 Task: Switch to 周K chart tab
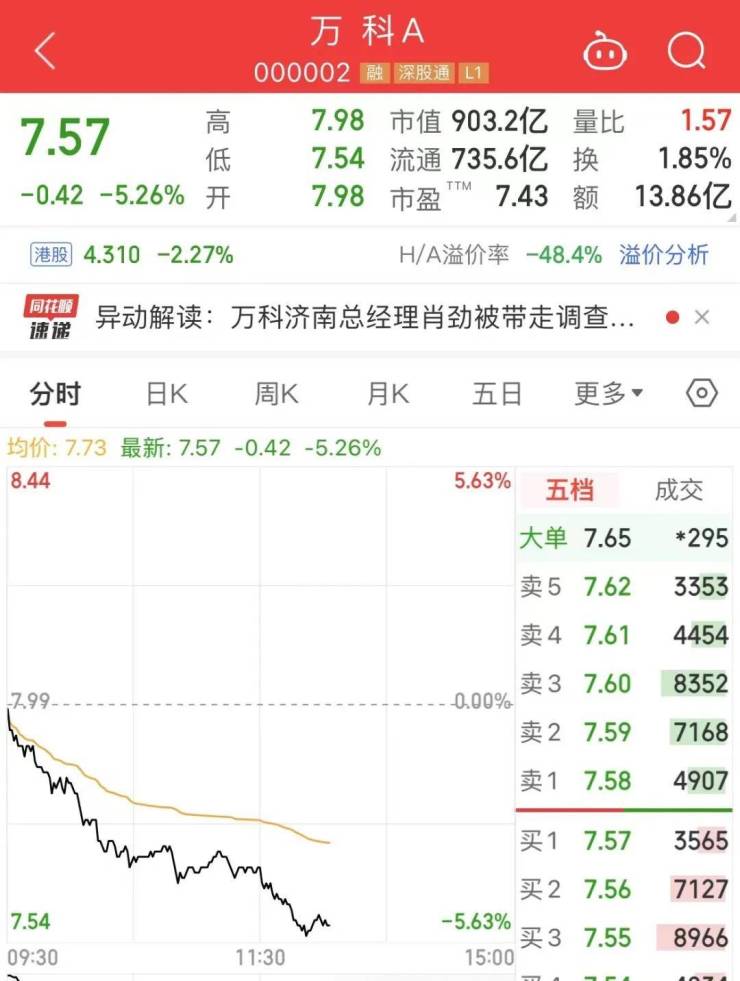tap(276, 393)
